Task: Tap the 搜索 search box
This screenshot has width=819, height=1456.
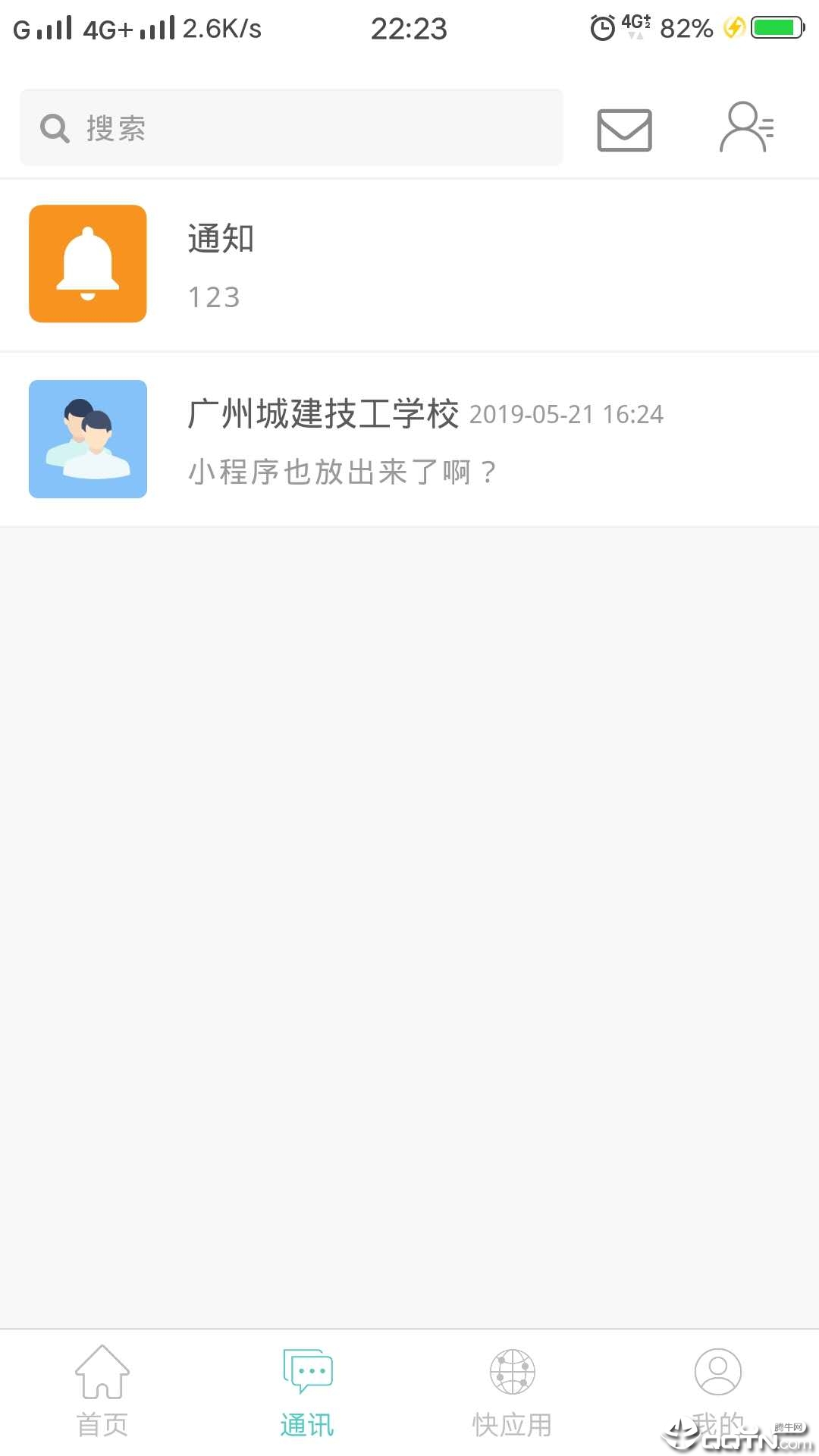Action: 291,127
